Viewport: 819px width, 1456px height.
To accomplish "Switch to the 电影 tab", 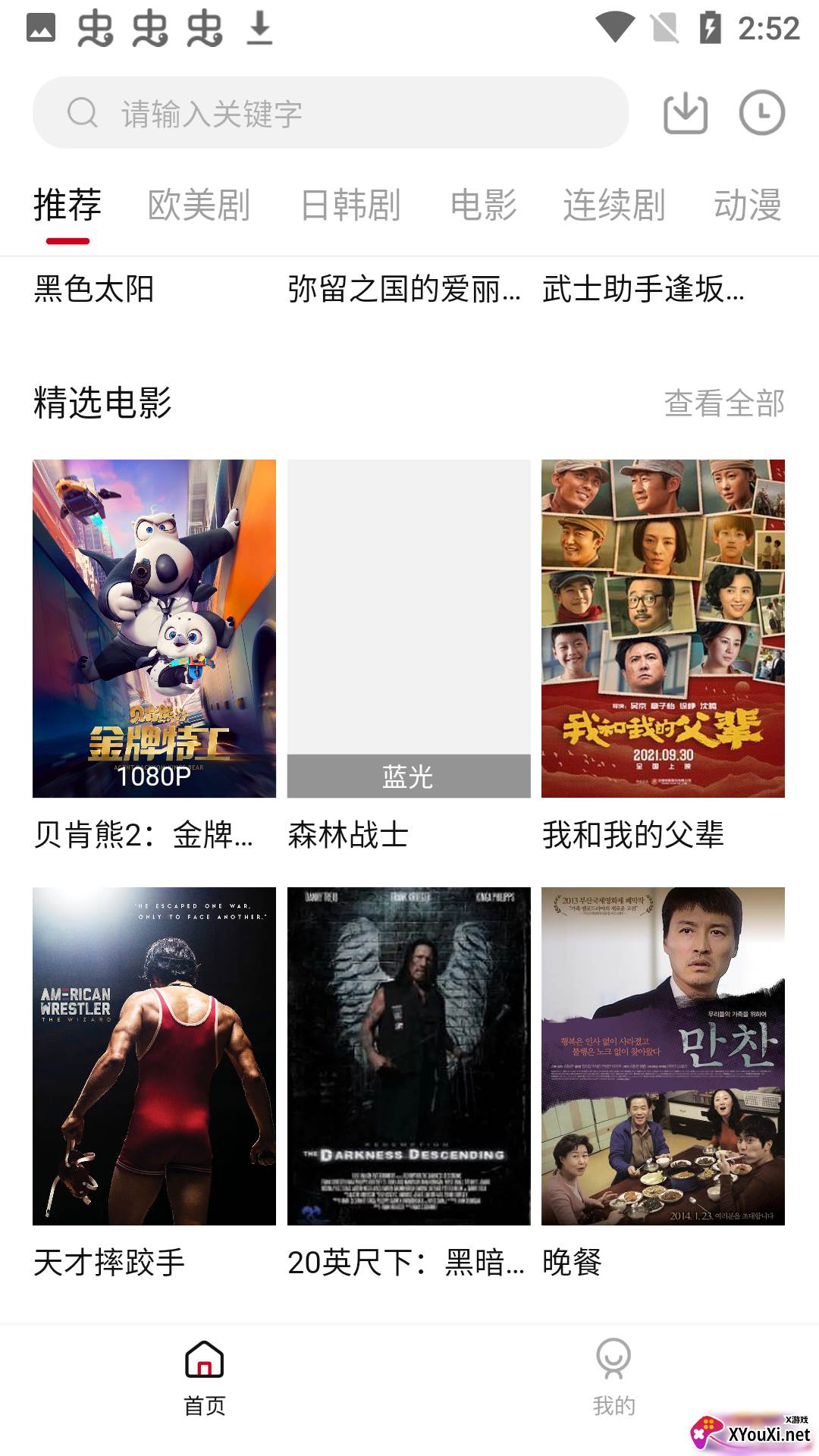I will [483, 206].
